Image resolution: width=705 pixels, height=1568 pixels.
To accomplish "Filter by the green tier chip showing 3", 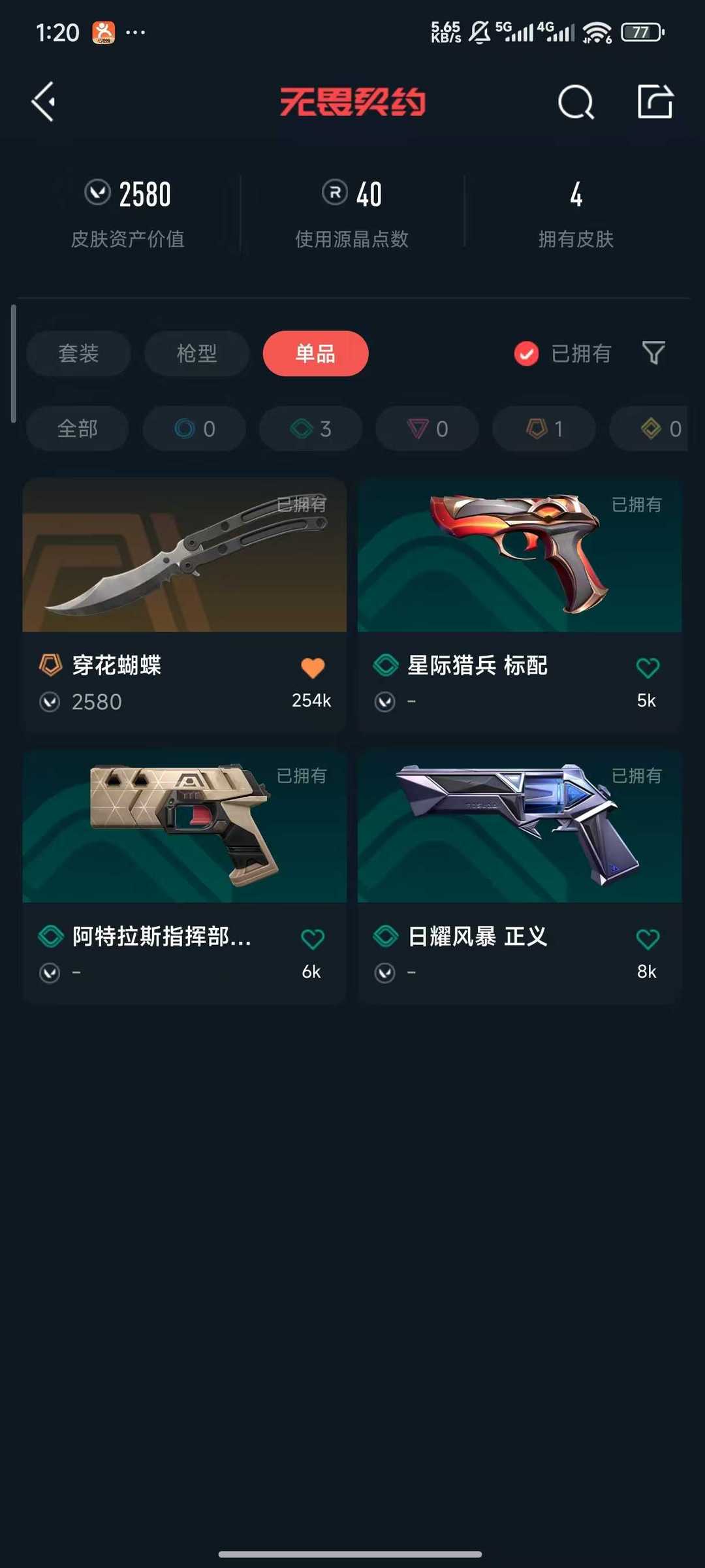I will 311,428.
